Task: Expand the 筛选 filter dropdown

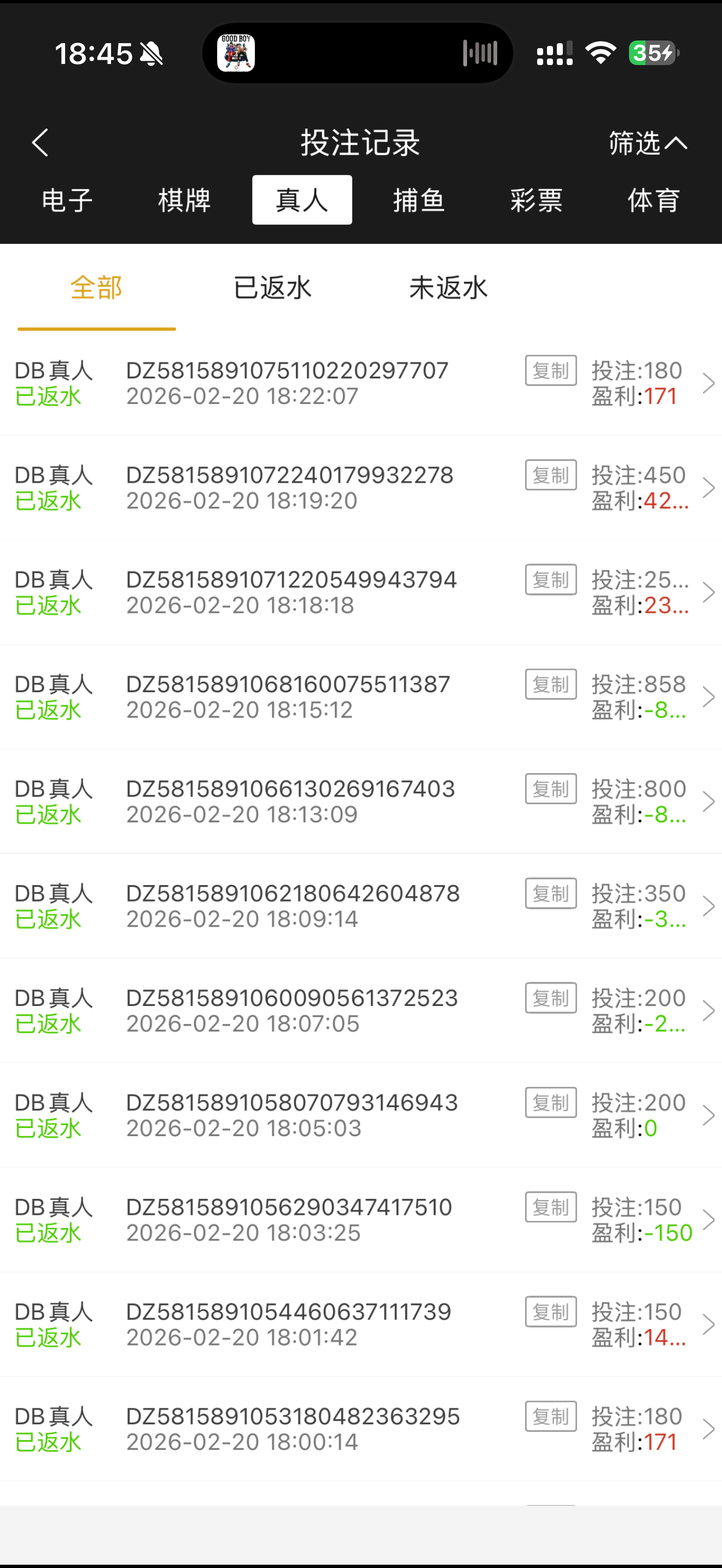Action: click(x=648, y=143)
